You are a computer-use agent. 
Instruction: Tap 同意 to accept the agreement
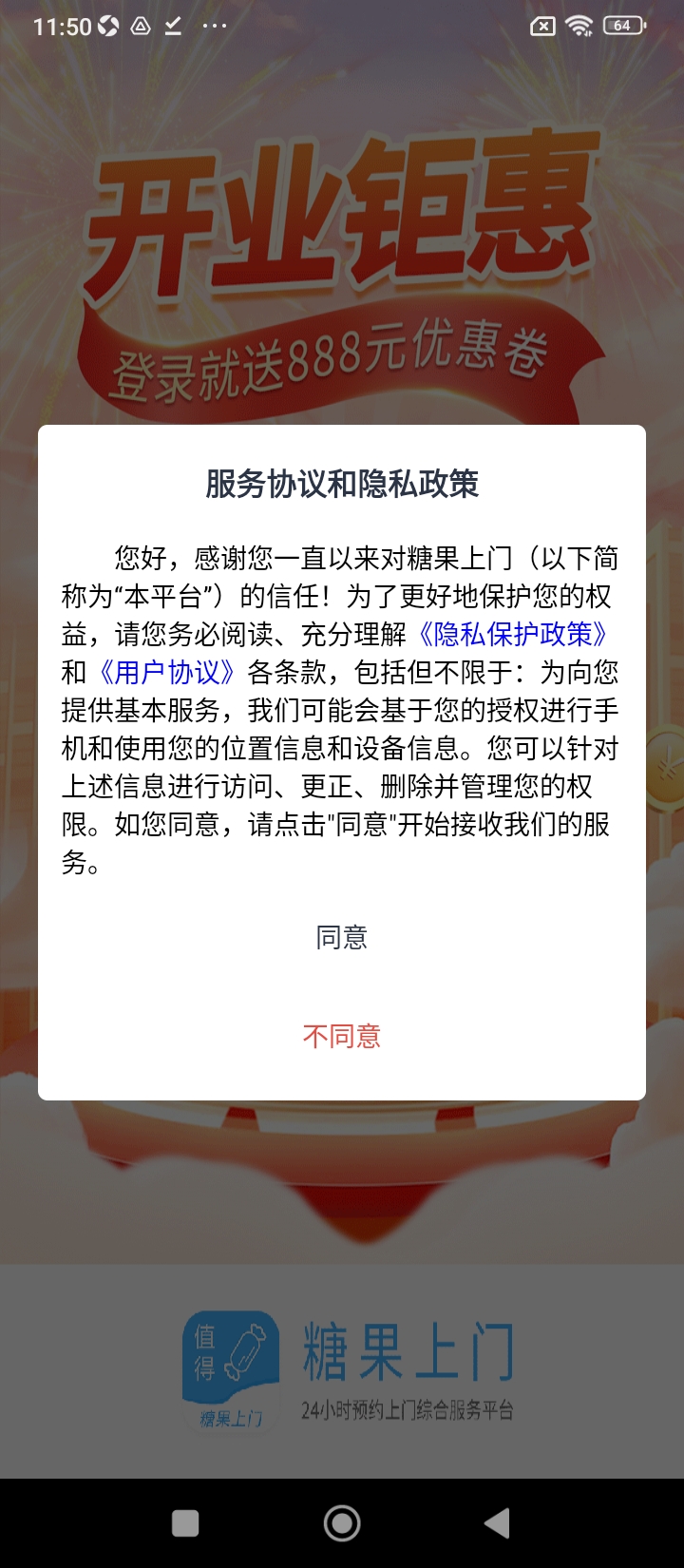(341, 938)
